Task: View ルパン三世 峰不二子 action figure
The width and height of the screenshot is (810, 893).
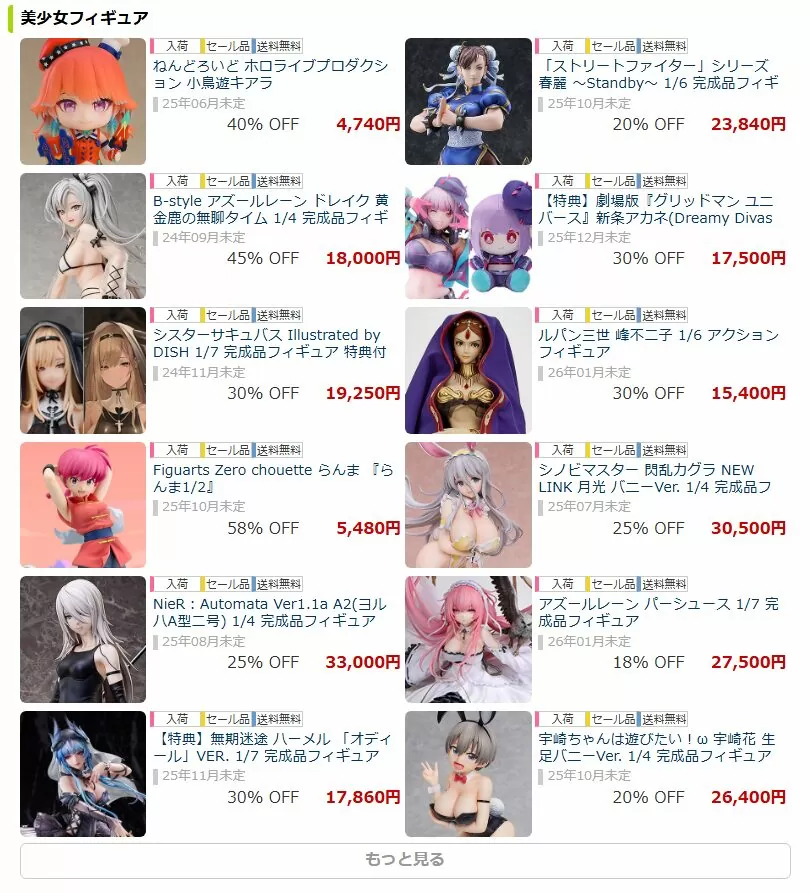Action: pyautogui.click(x=657, y=344)
